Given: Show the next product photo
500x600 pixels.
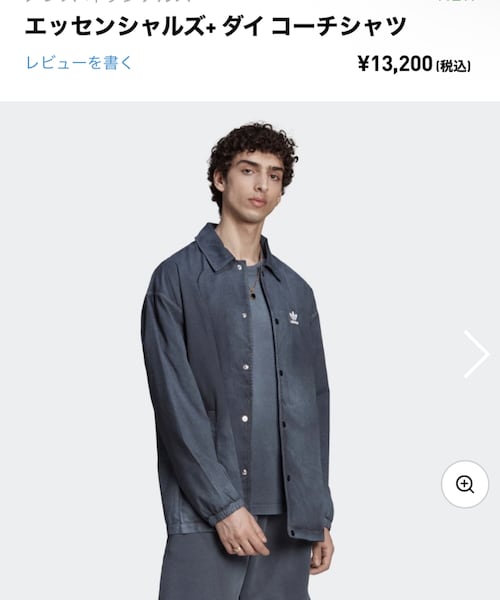Looking at the screenshot, I should (476, 354).
